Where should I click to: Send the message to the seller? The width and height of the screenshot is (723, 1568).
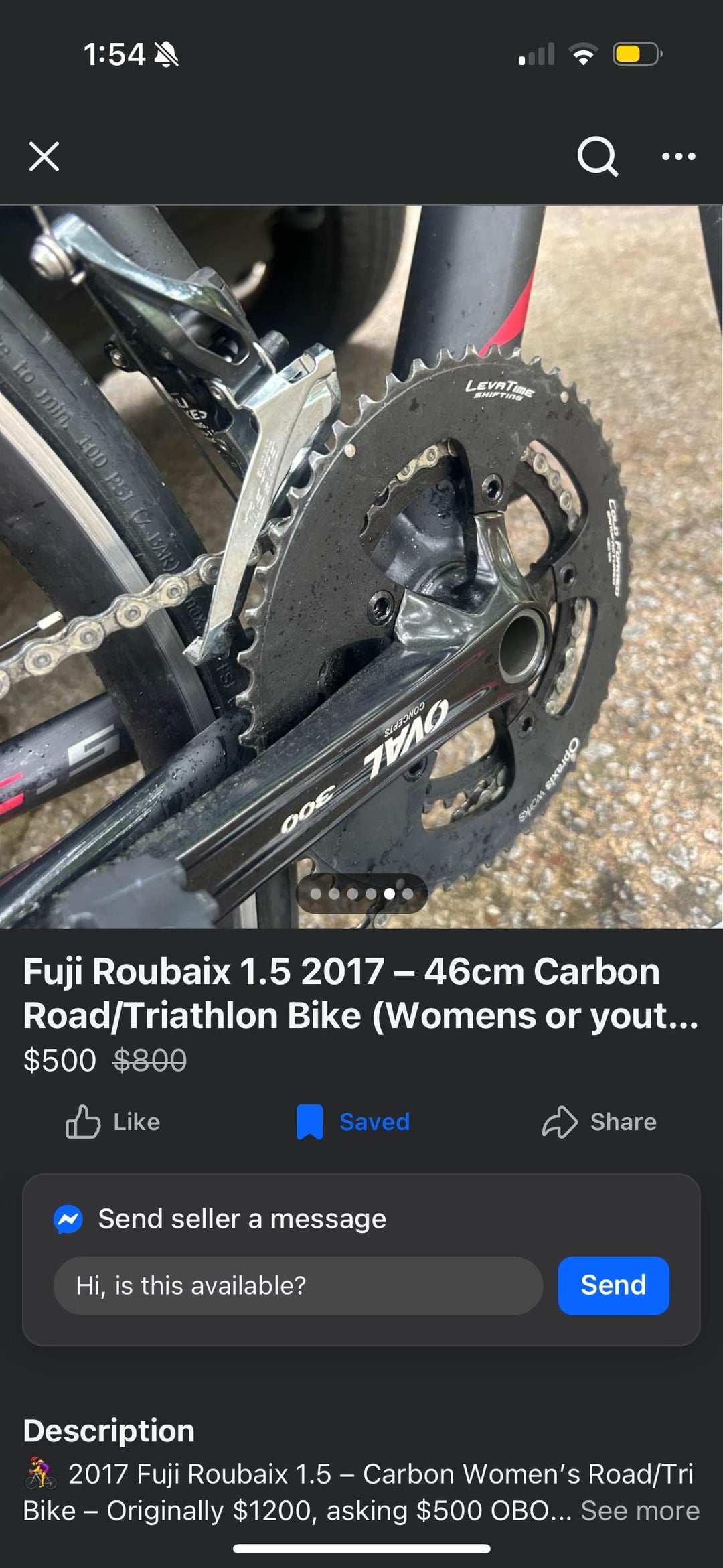coord(613,1285)
